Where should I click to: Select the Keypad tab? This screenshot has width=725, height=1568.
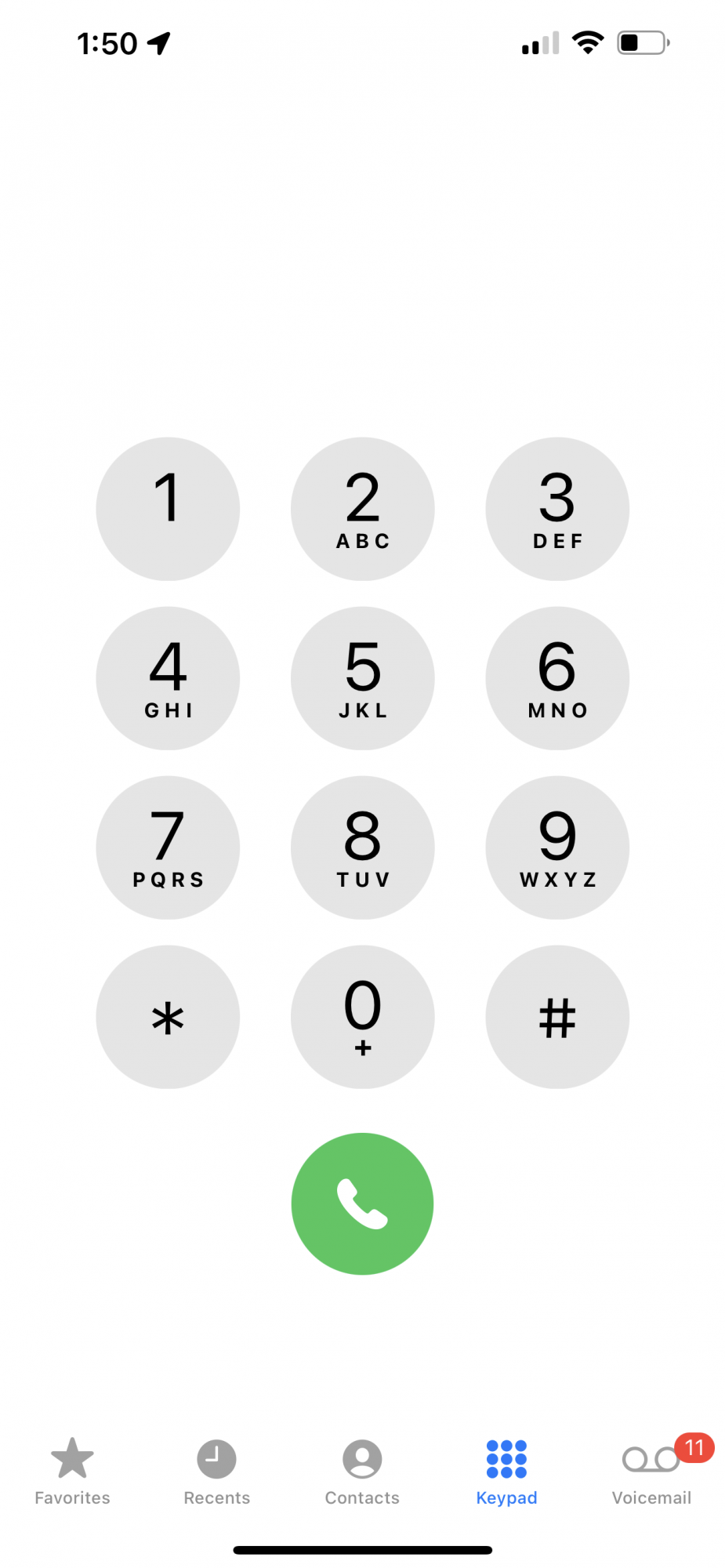[506, 1472]
